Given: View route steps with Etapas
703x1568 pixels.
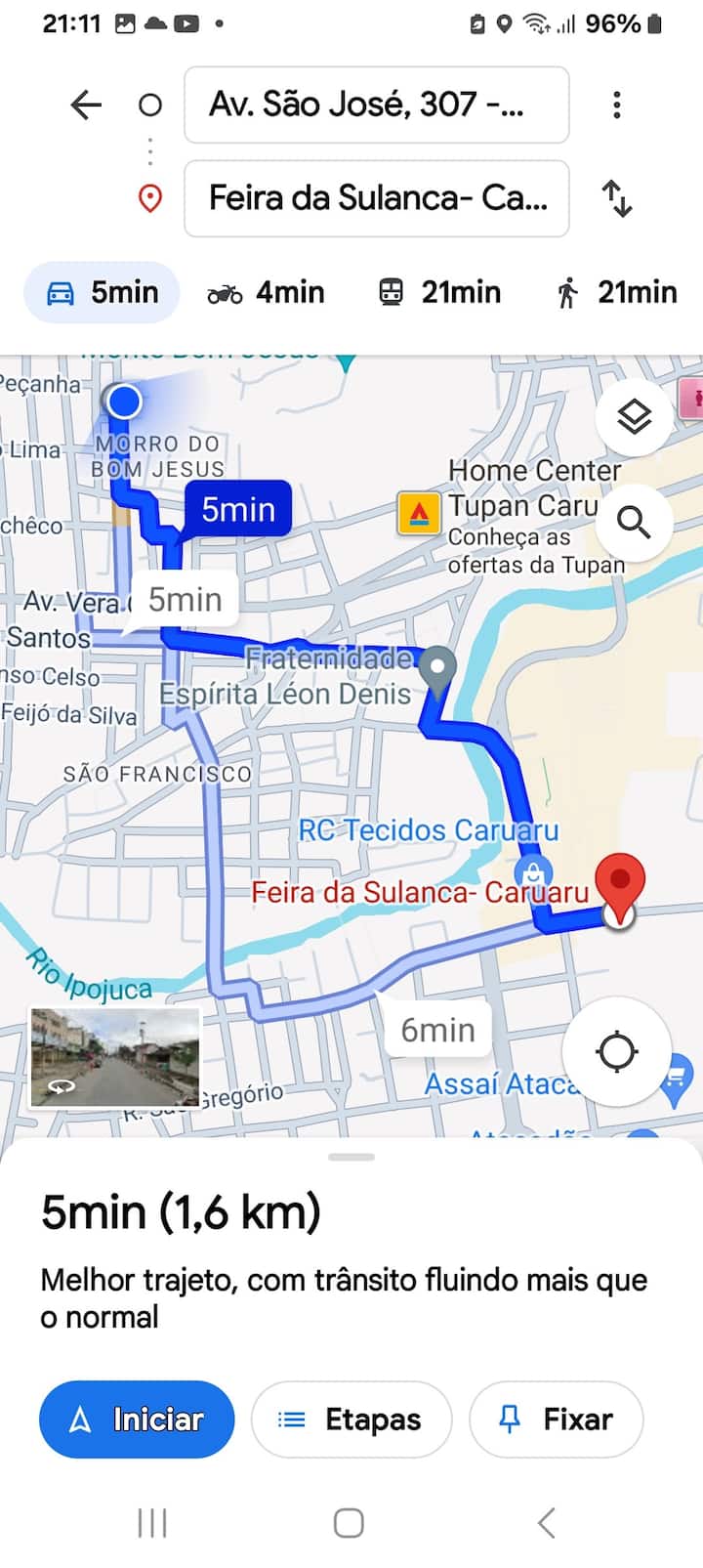Looking at the screenshot, I should pyautogui.click(x=351, y=1420).
